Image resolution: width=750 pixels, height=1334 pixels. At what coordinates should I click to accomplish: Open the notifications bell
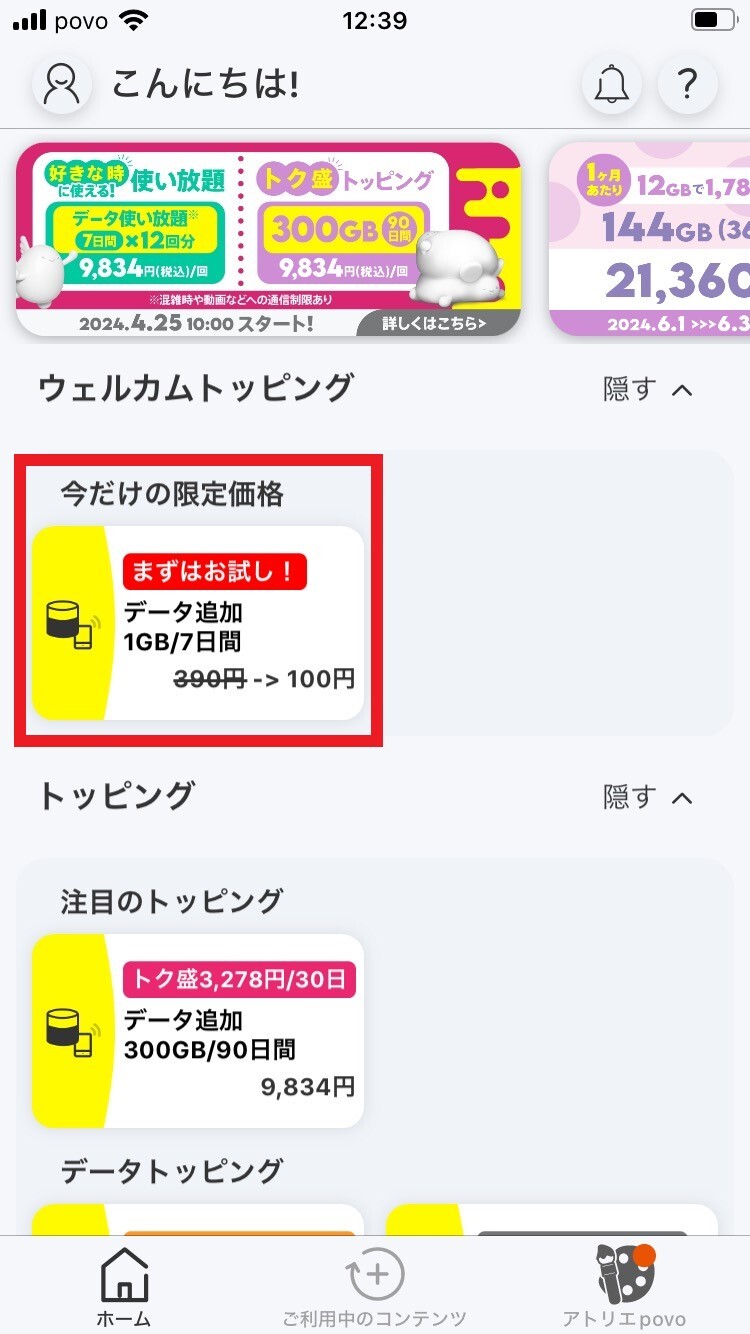pos(612,84)
